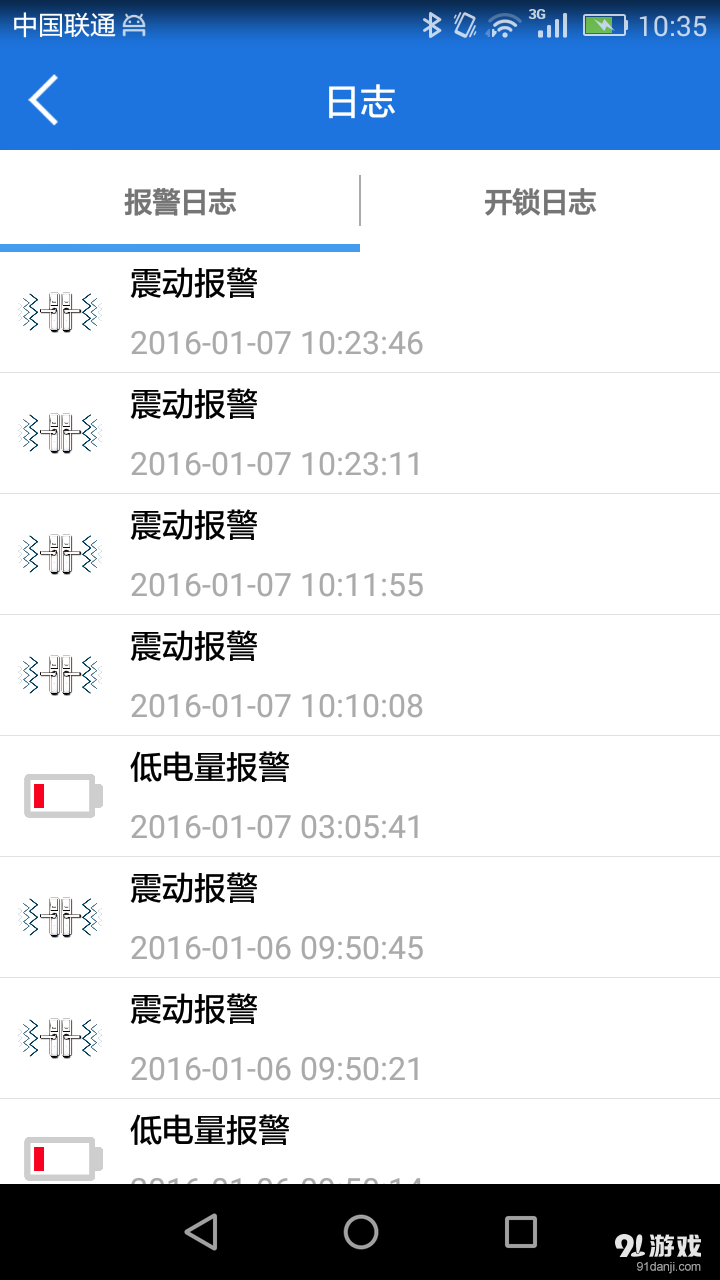
Task: Open the 低电量报警 entry at 03:05:41
Action: [360, 797]
